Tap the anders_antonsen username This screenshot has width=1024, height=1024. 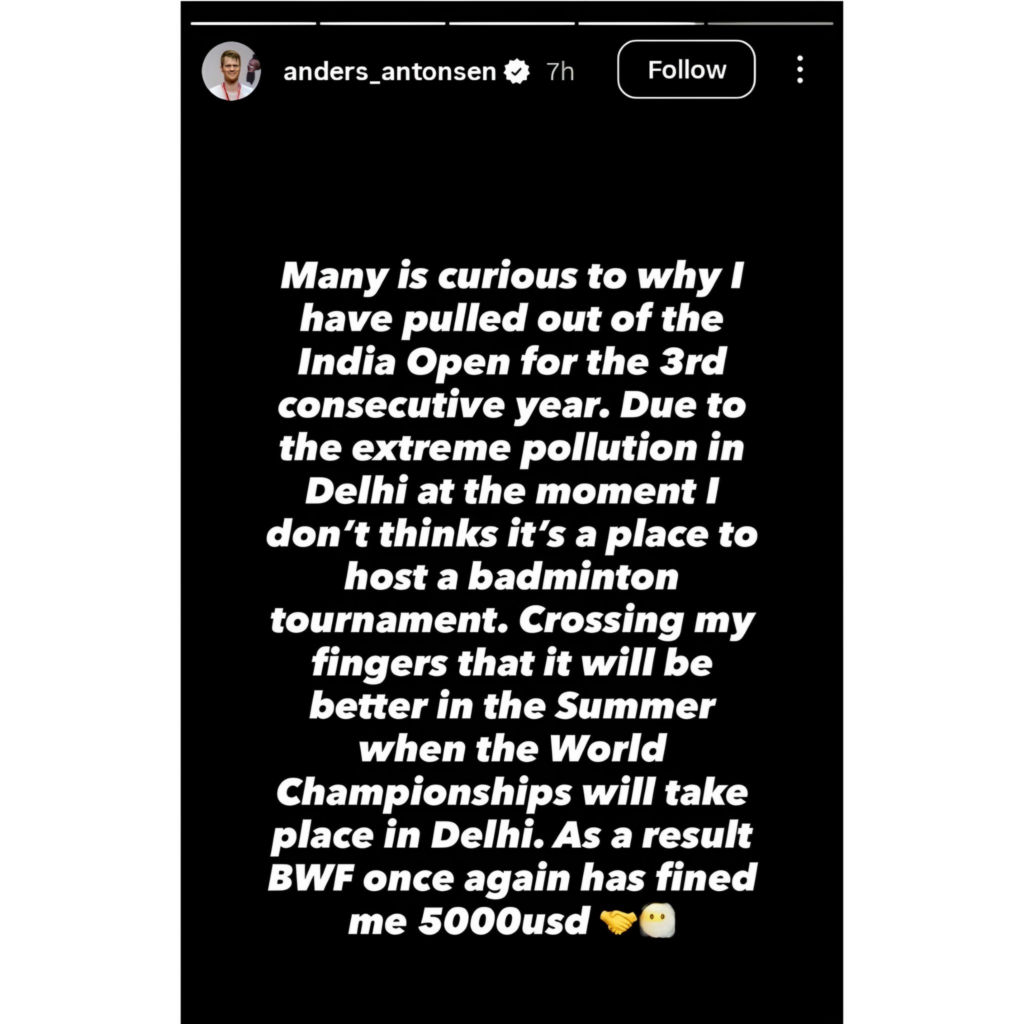(390, 71)
